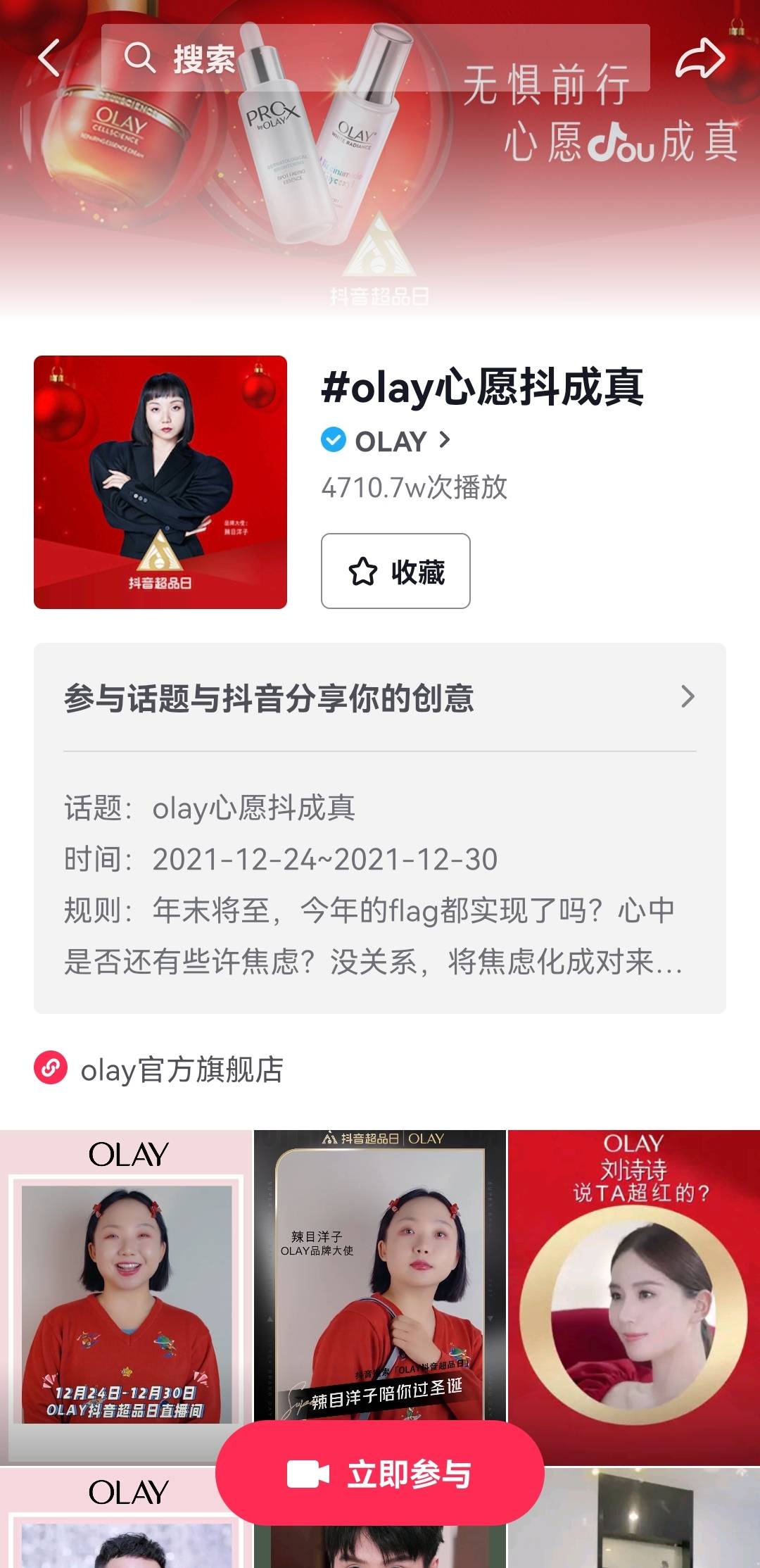
Task: Play the 辣目洋子陪你过圣诞 video
Action: pyautogui.click(x=380, y=1276)
